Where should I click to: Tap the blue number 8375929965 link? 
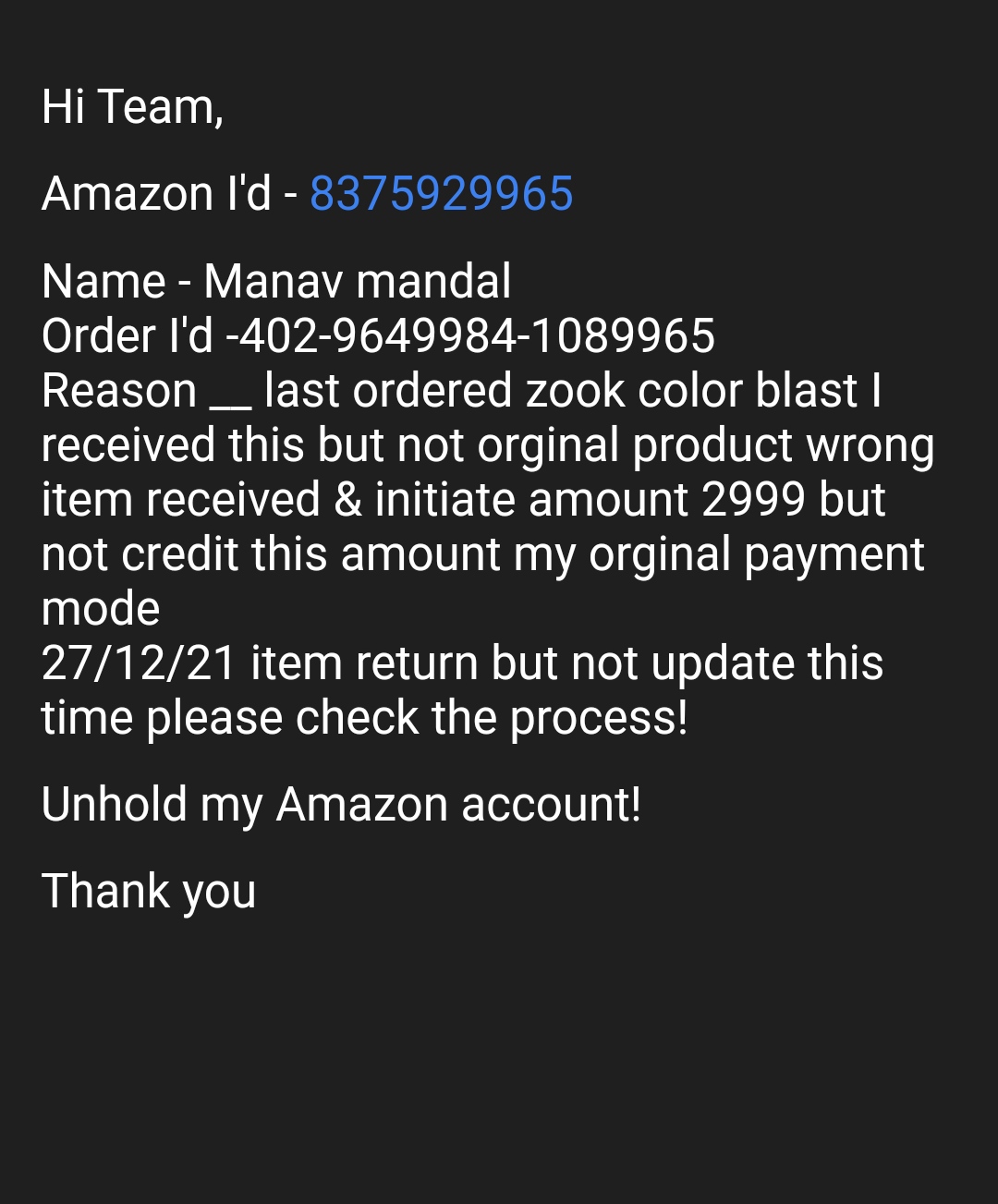(x=441, y=194)
